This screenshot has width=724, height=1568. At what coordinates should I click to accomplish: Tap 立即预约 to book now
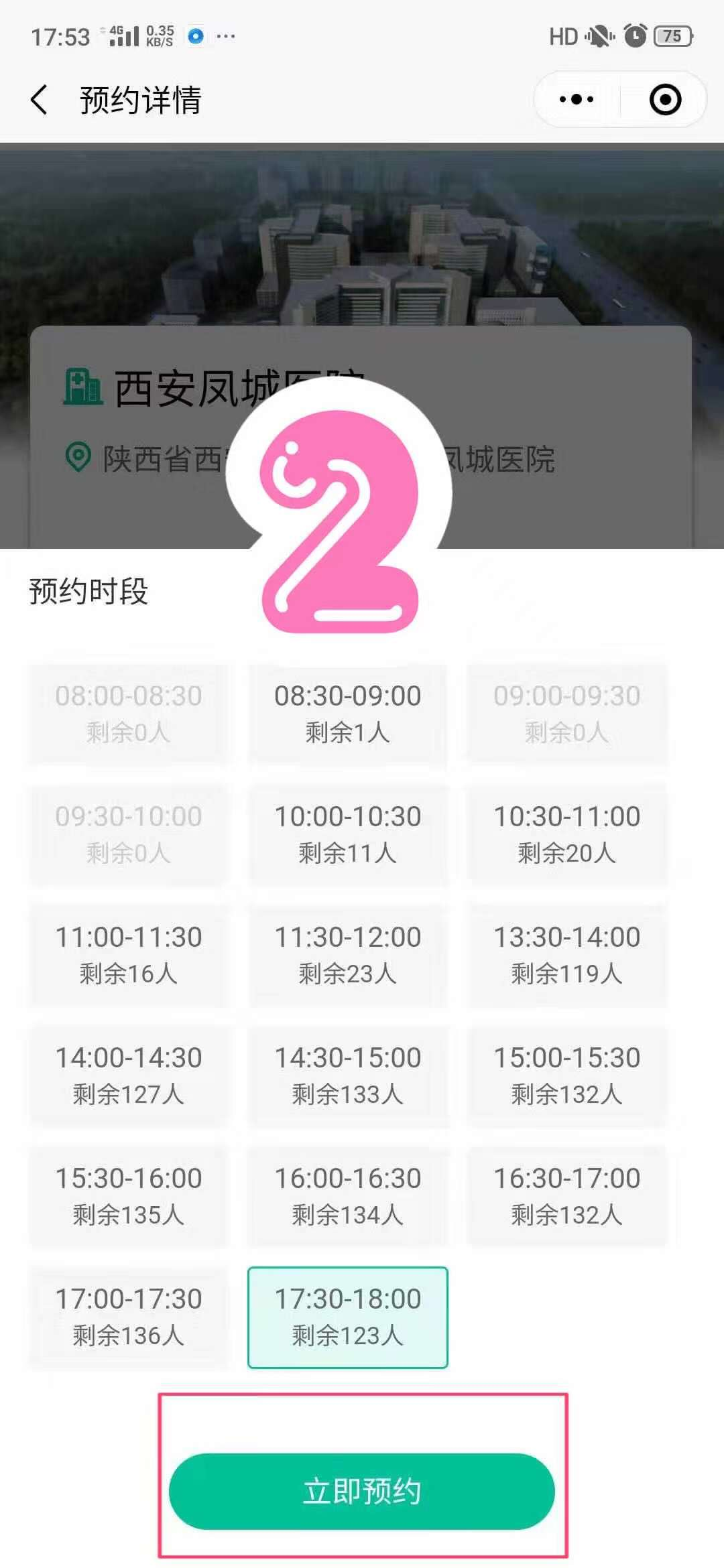pos(361,1491)
